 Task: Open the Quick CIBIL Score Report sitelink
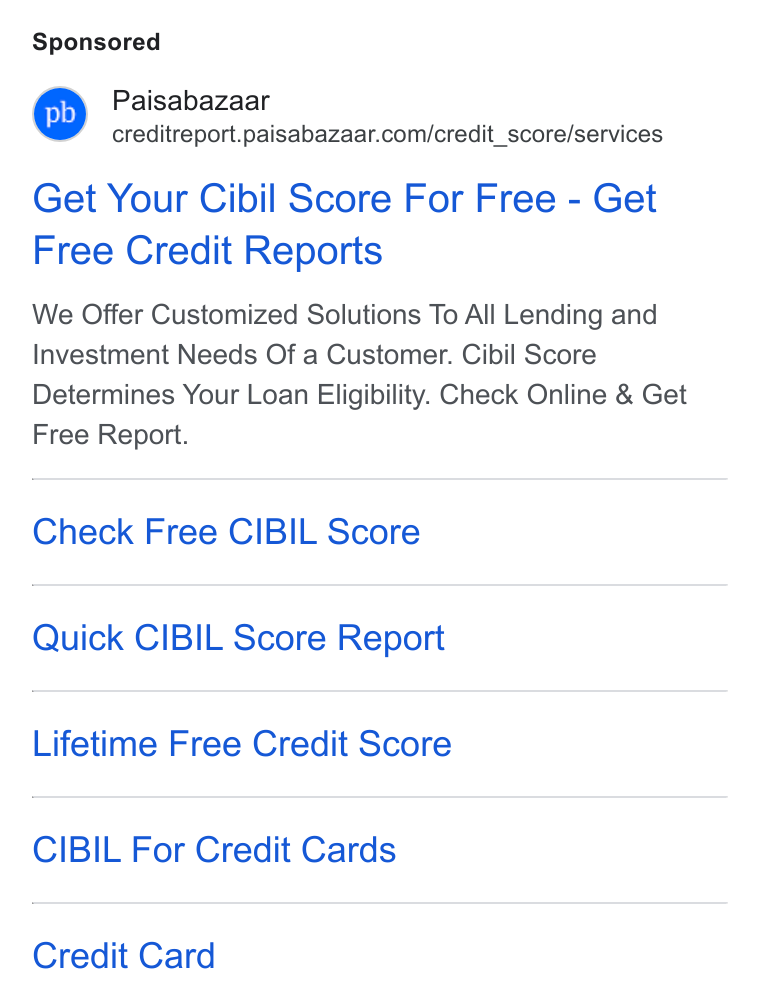pos(239,638)
